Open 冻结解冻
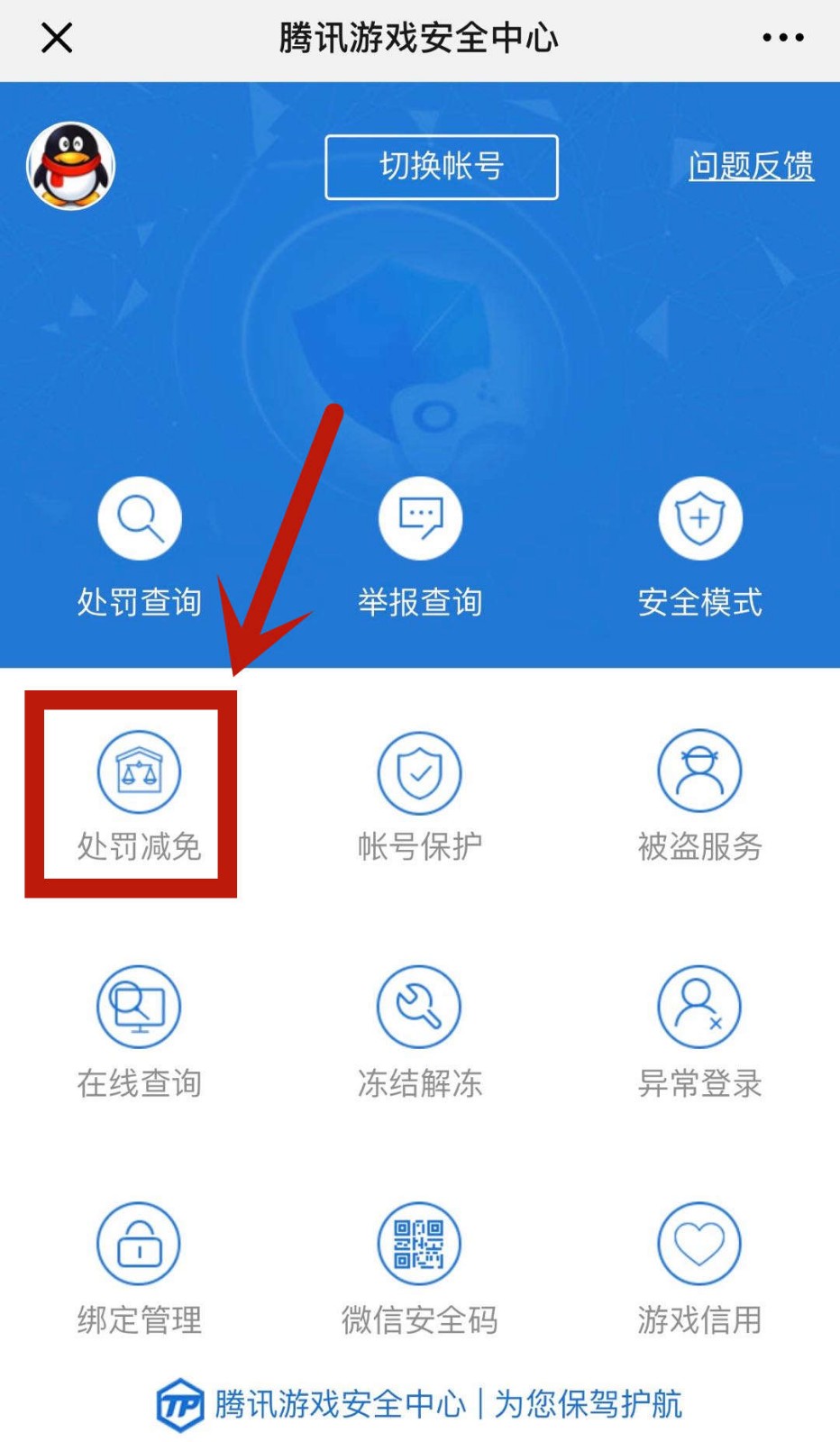This screenshot has width=840, height=1442. click(420, 1031)
